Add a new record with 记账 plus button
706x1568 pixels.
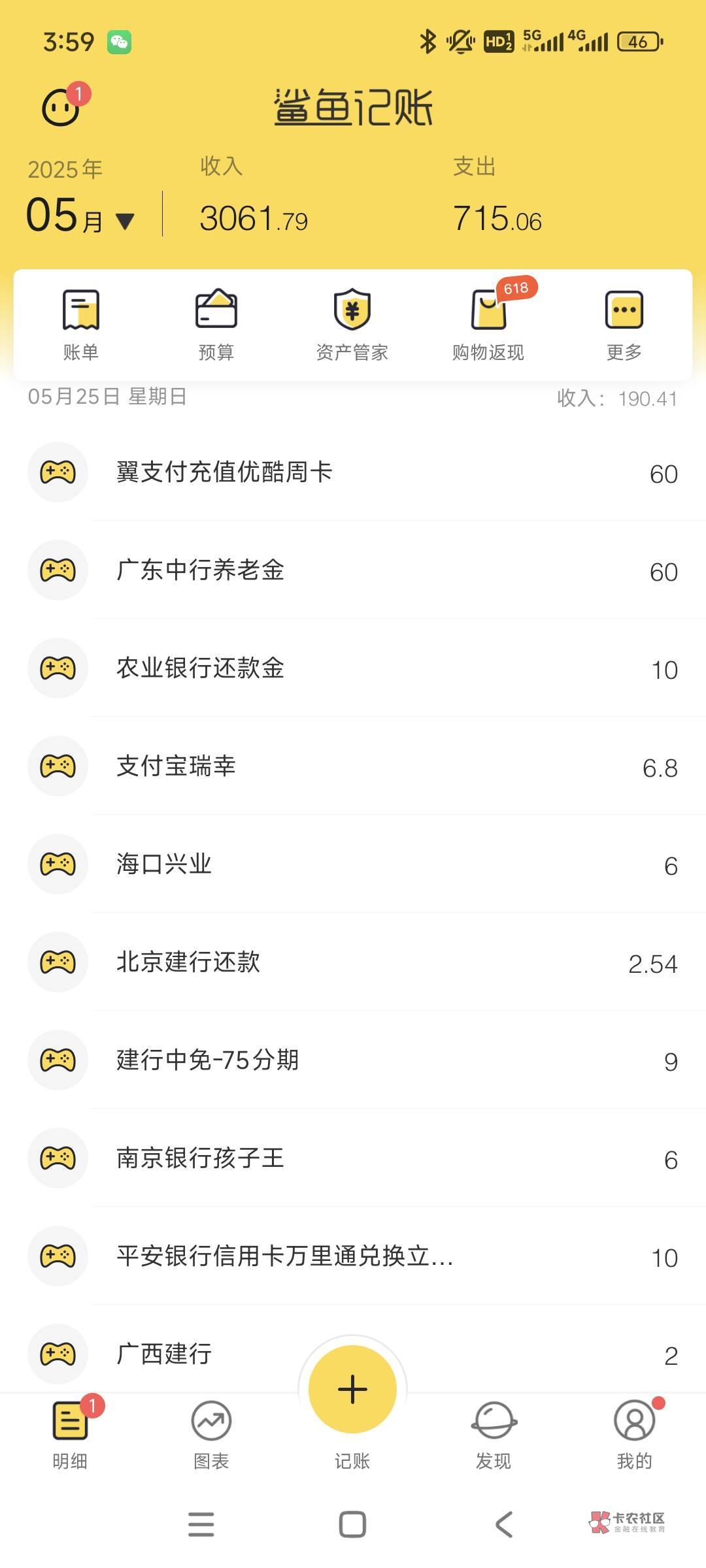[x=352, y=1390]
